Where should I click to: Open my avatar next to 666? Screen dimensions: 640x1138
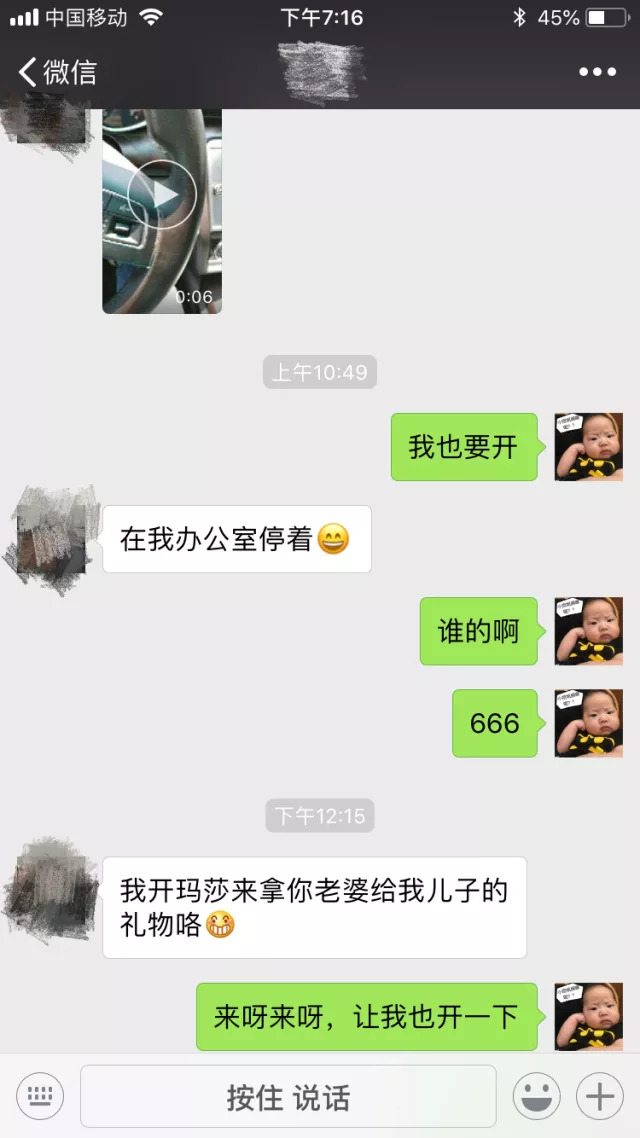tap(588, 723)
